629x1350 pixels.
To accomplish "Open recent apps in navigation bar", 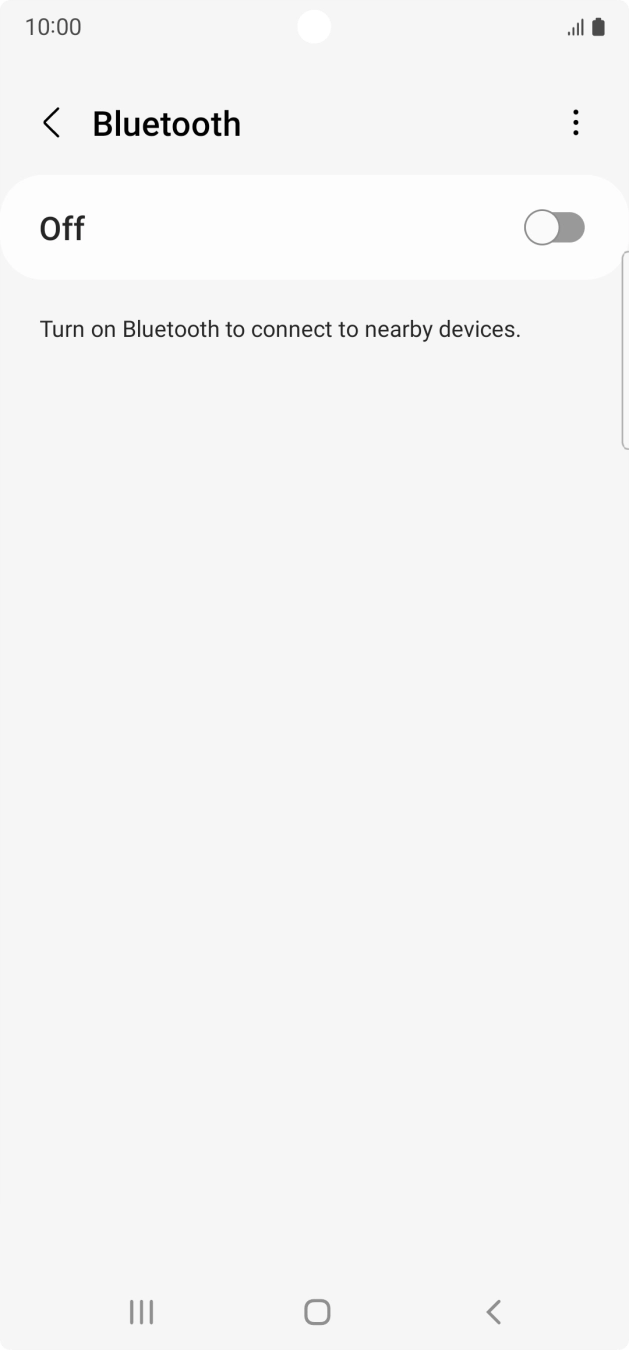I will (142, 1312).
